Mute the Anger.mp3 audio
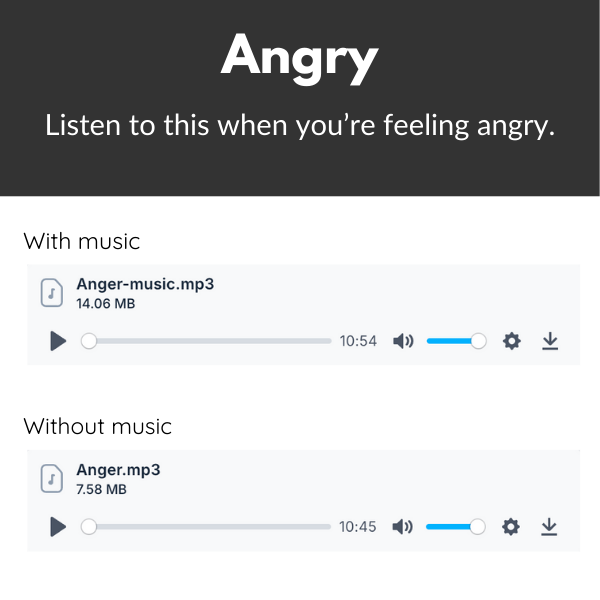The image size is (600, 600). click(403, 526)
